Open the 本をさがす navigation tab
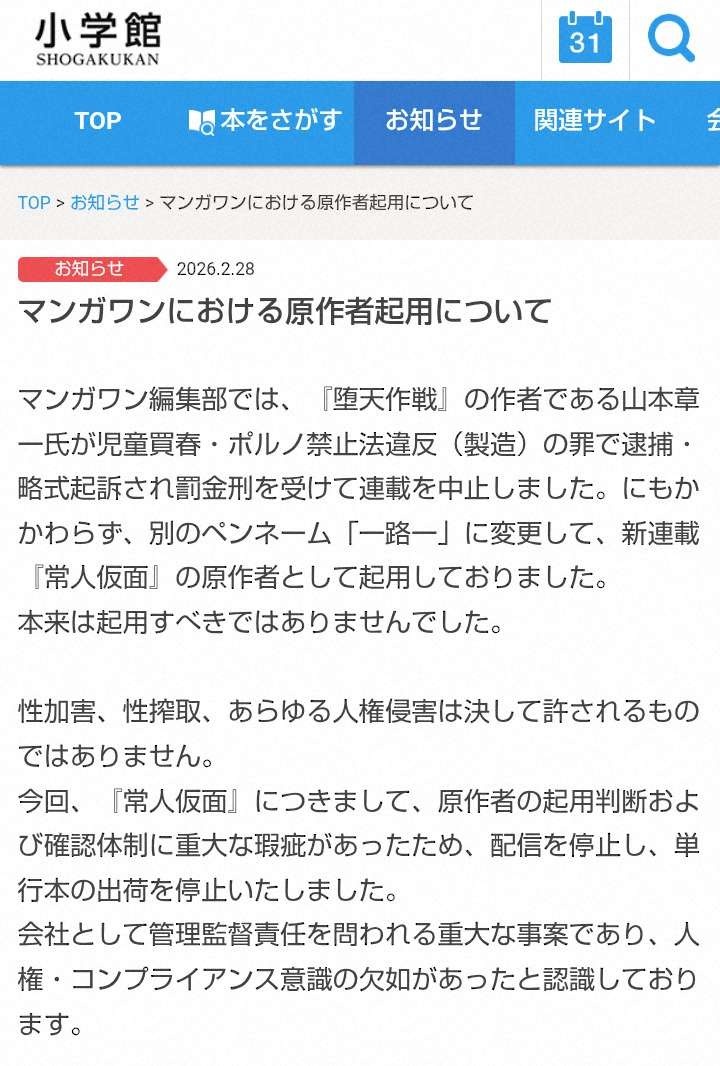 pos(265,122)
